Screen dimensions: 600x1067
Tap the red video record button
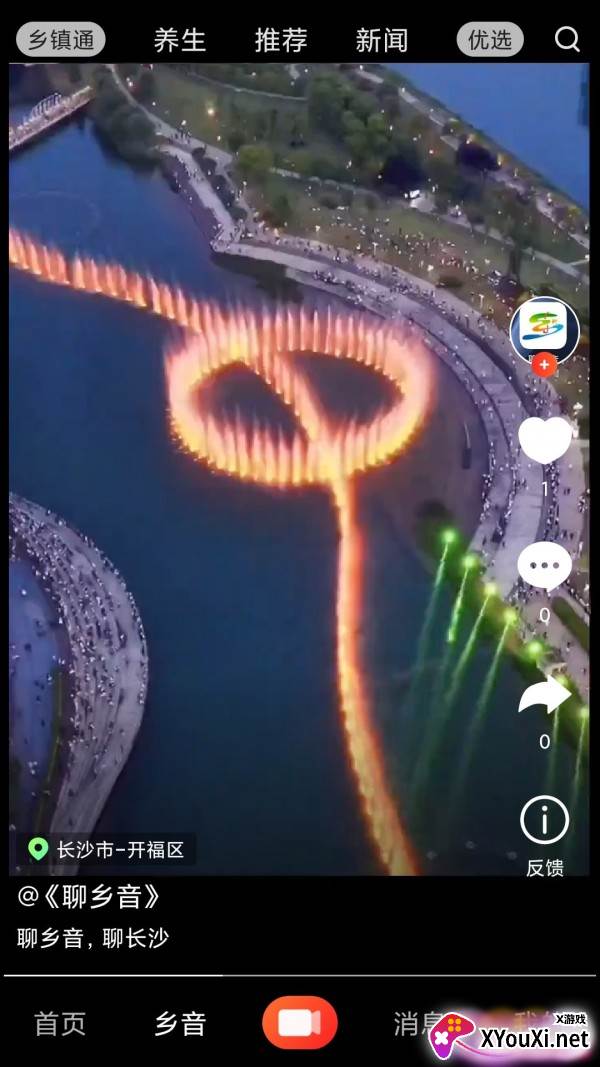click(300, 1022)
